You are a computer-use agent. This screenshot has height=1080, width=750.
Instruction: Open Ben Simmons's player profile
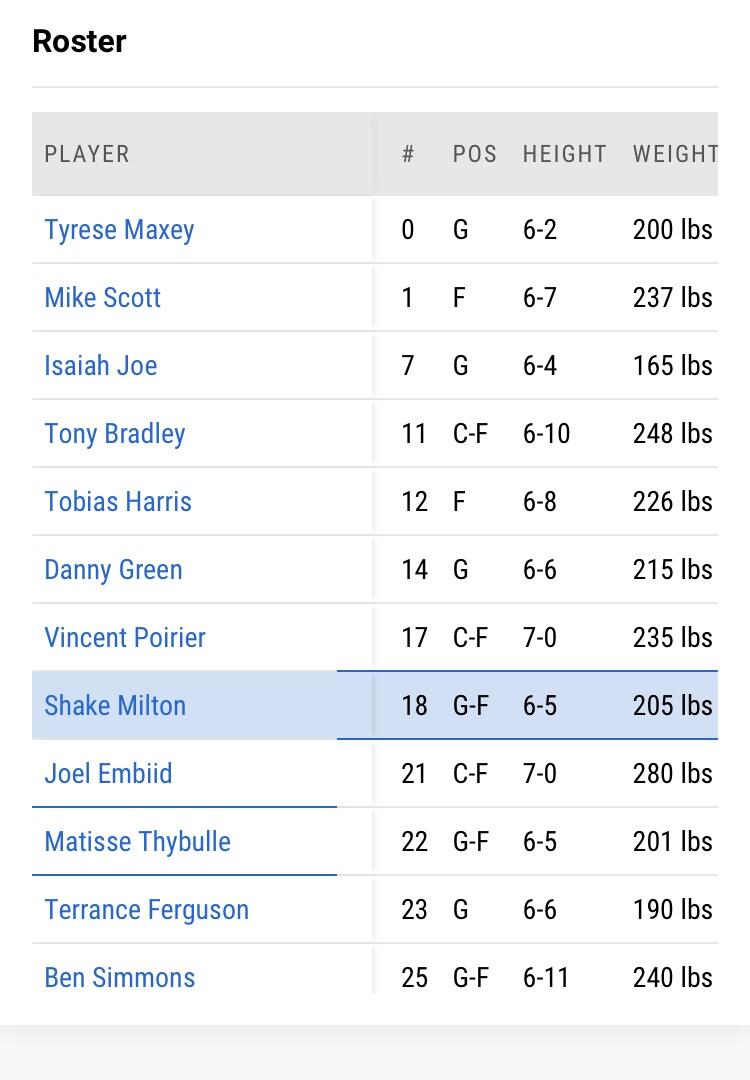coord(120,978)
